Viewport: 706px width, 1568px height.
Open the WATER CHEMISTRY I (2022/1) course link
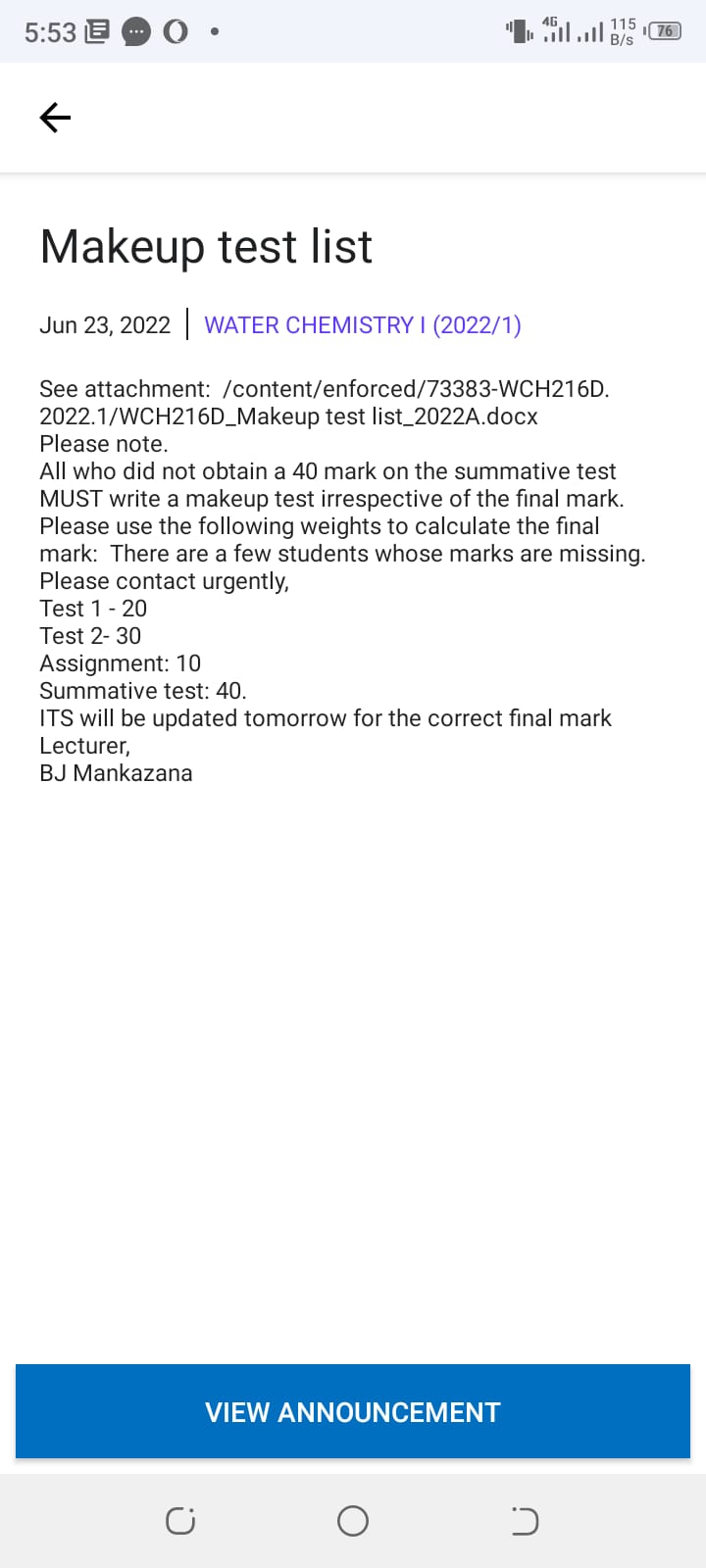tap(363, 325)
